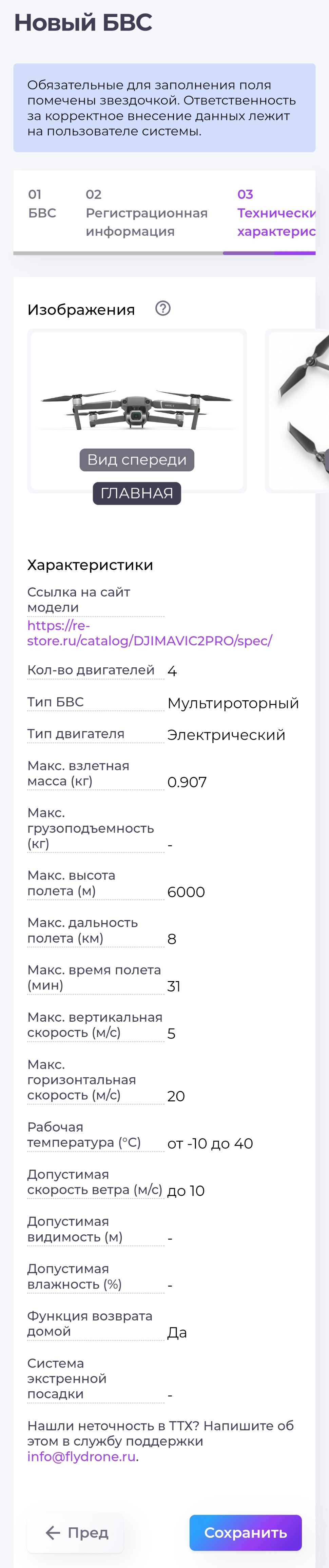Switch to step 01 БВС
329x1568 pixels.
(x=42, y=204)
